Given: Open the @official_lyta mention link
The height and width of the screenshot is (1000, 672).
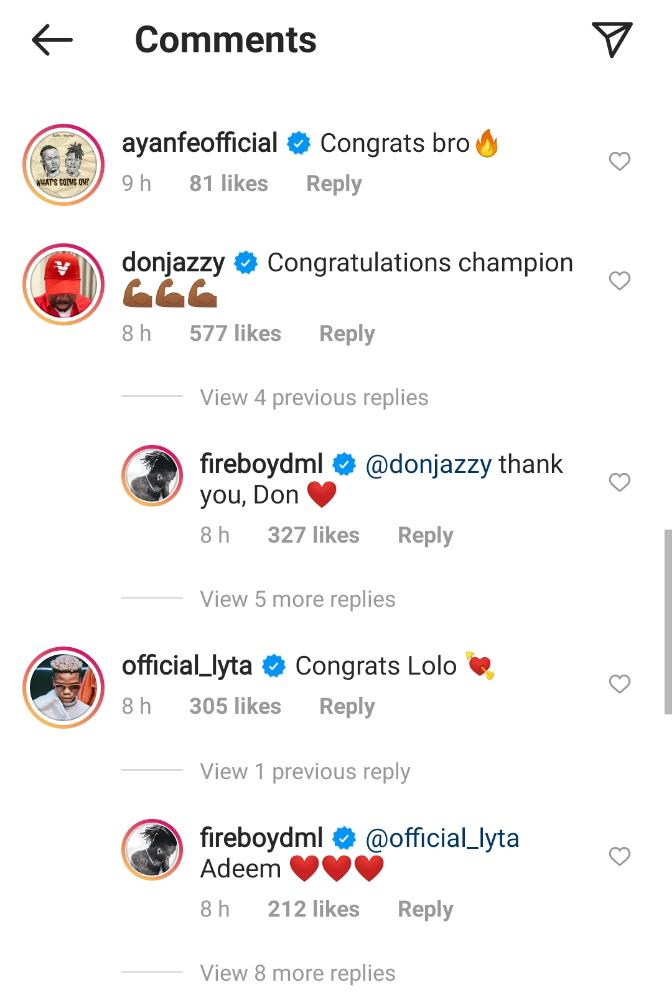Looking at the screenshot, I should point(442,838).
